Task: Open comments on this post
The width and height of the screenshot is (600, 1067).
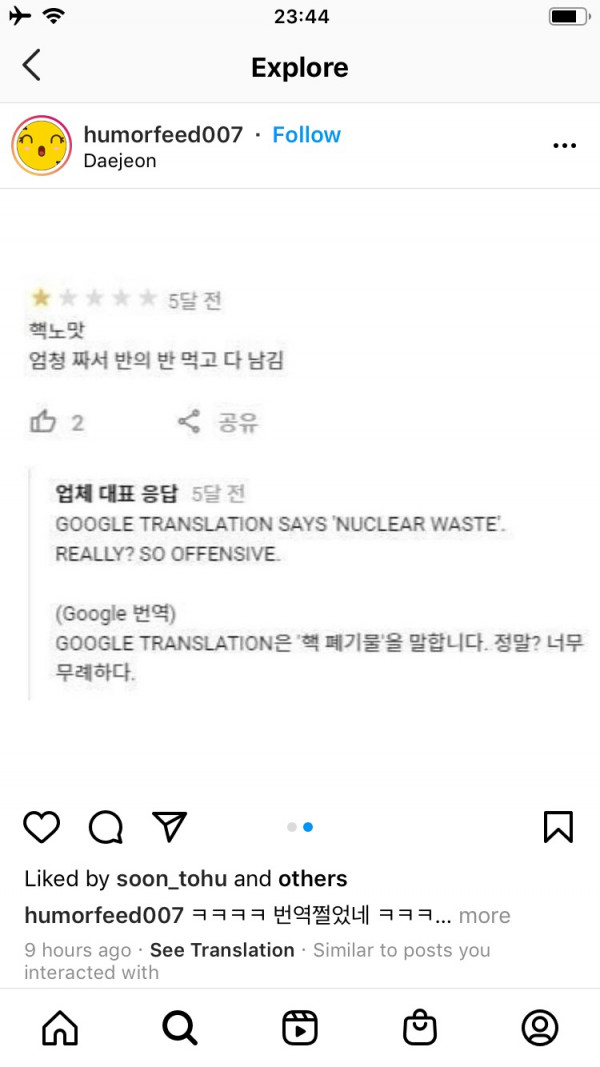Action: [x=106, y=827]
